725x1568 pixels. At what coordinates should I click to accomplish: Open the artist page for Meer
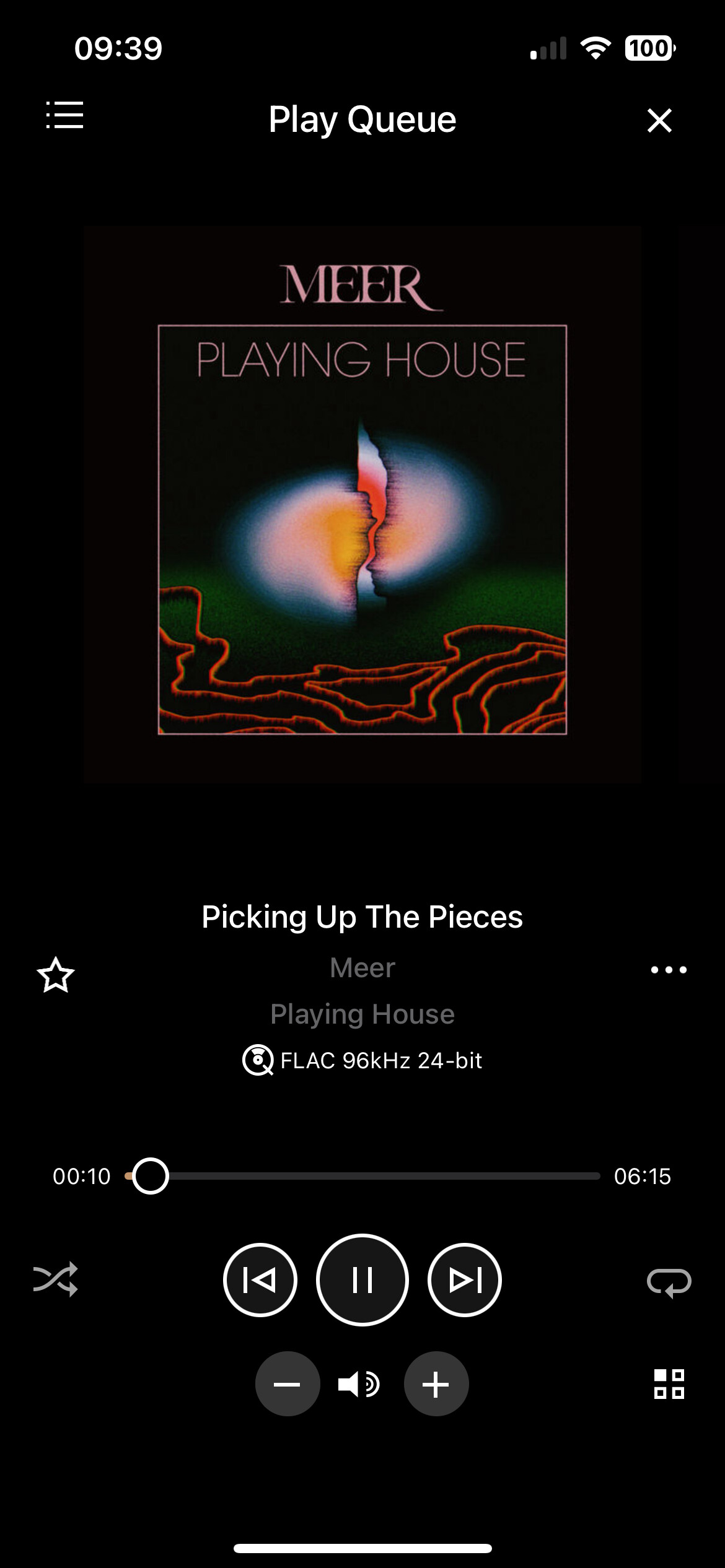click(x=362, y=967)
